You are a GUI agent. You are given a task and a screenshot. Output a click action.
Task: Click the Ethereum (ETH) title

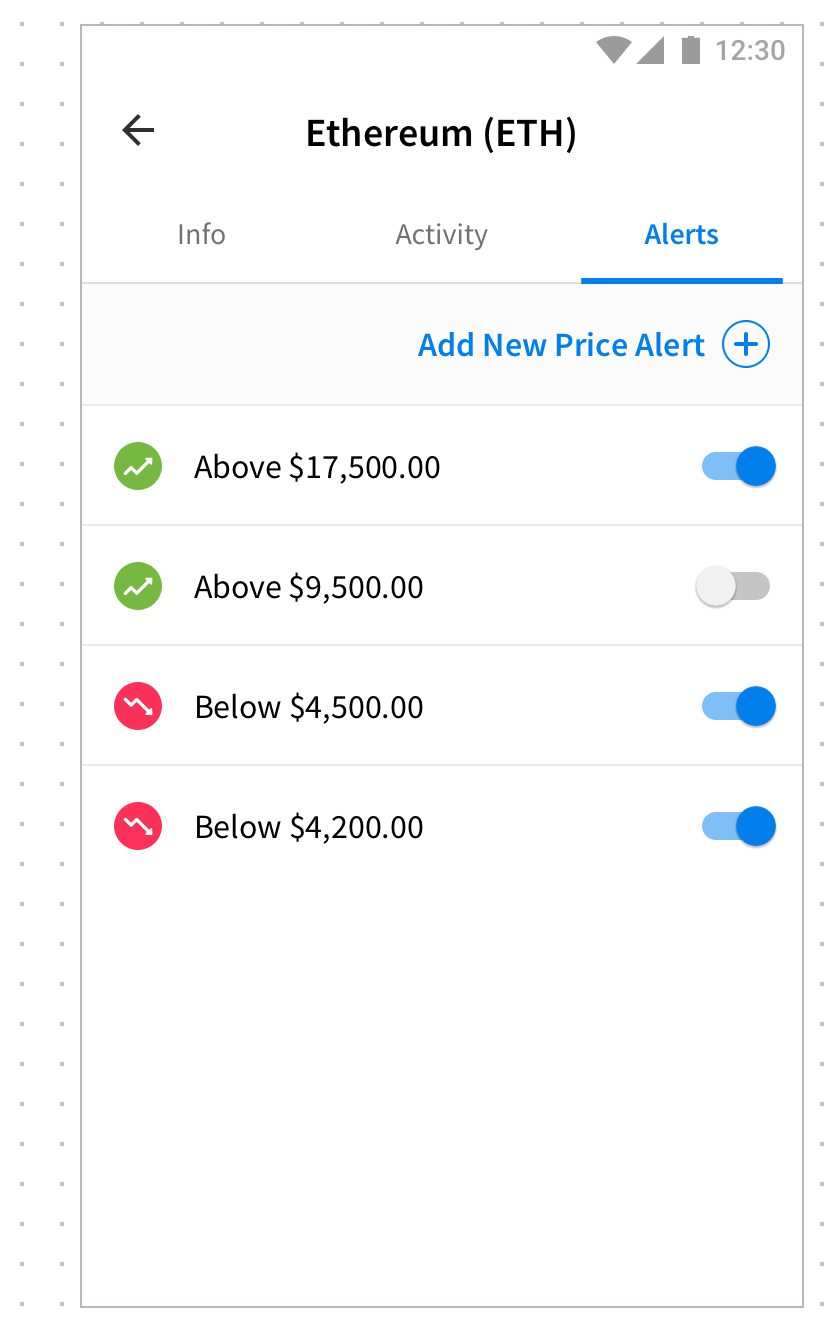tap(441, 132)
